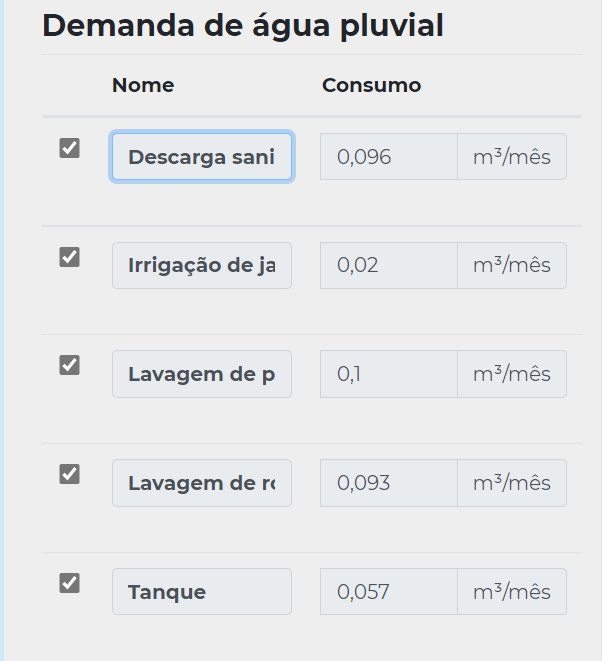Change the 0,057 consumption value
The height and width of the screenshot is (661, 602).
[389, 592]
